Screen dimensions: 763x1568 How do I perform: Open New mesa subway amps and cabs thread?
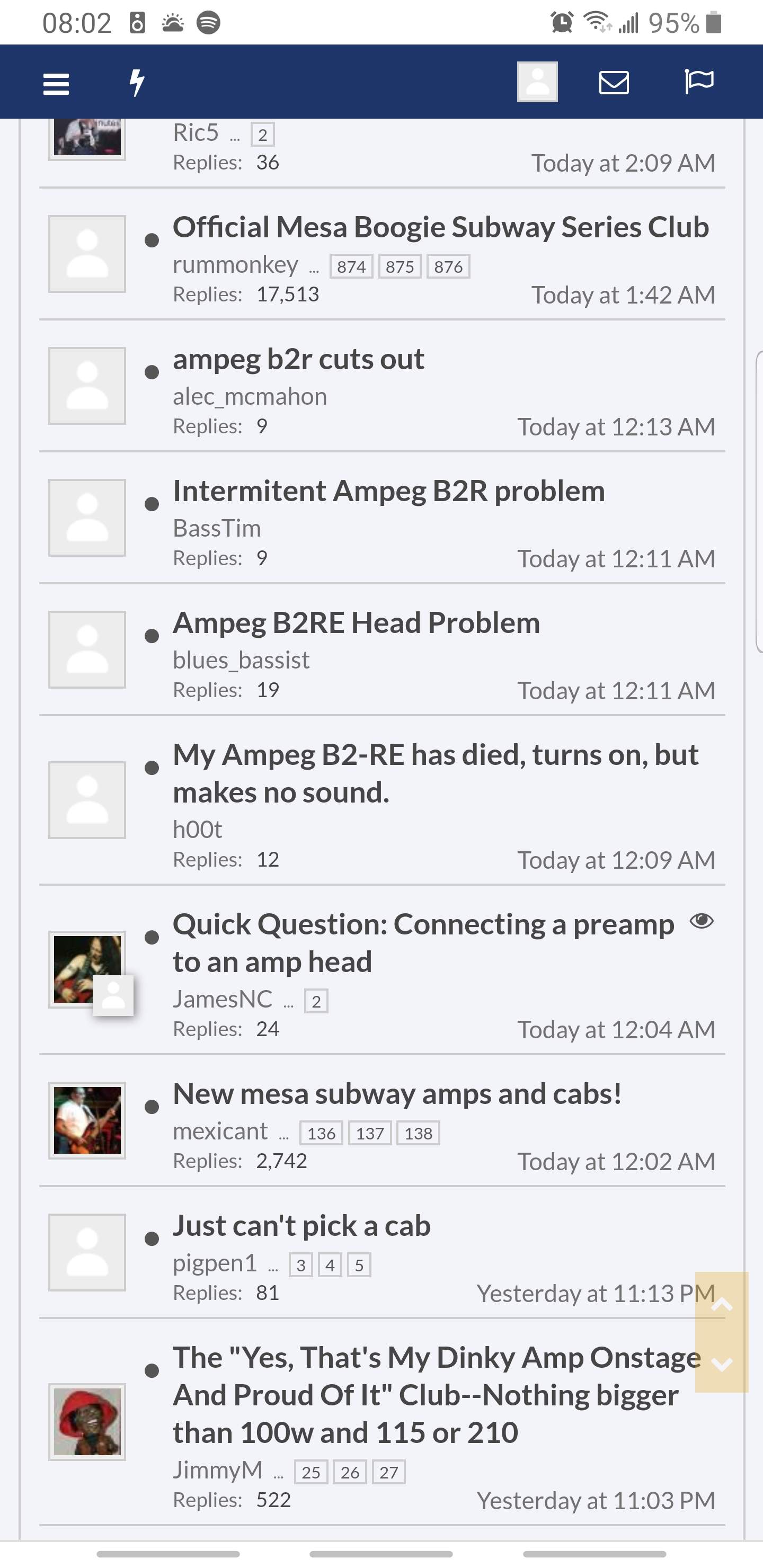tap(397, 1094)
